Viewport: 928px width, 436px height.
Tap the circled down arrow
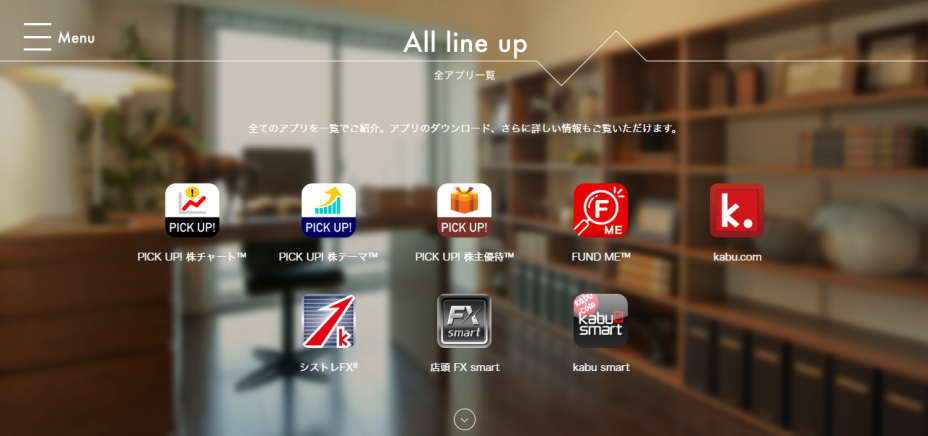pos(464,420)
